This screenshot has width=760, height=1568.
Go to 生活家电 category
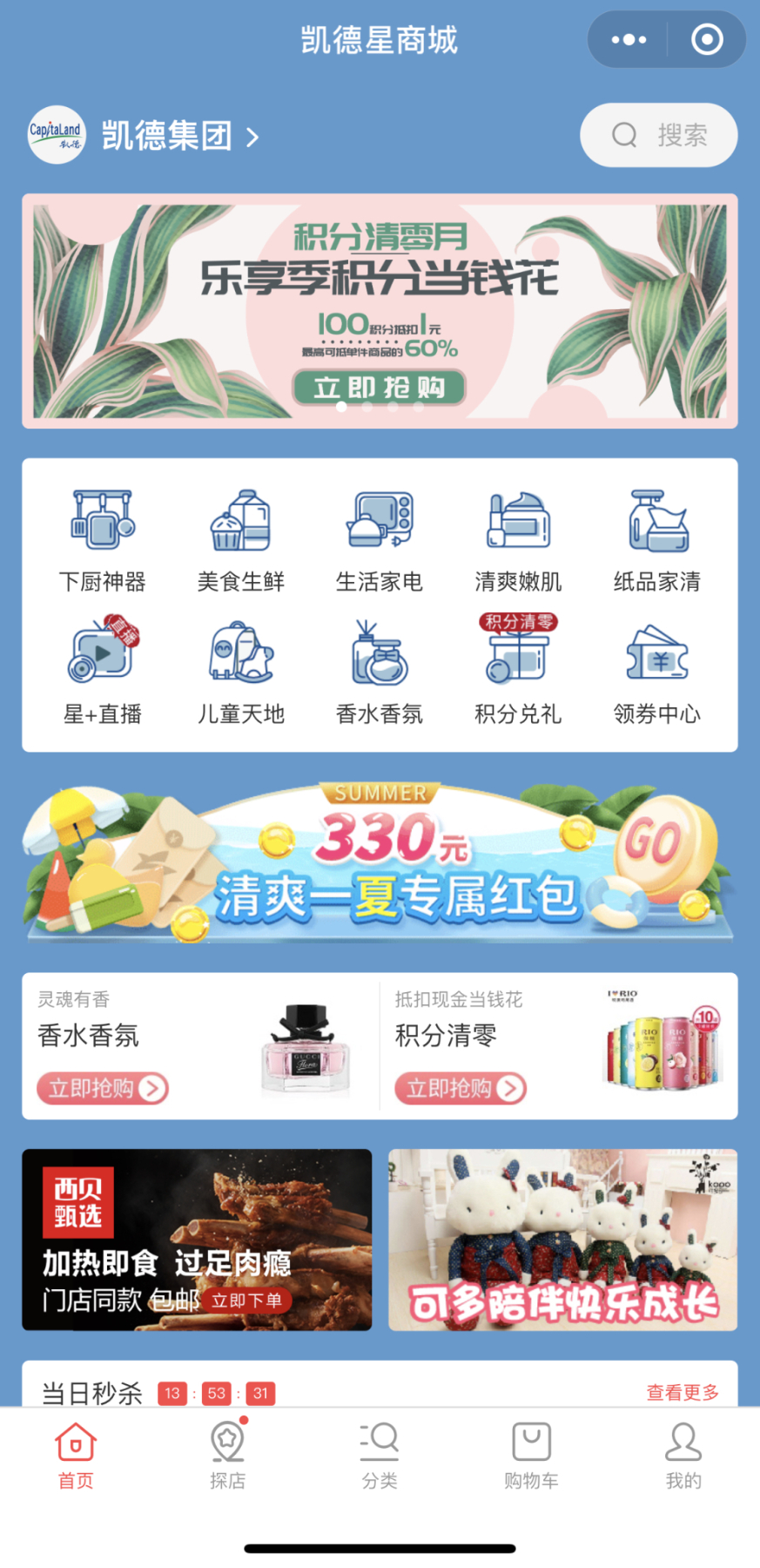click(x=380, y=542)
